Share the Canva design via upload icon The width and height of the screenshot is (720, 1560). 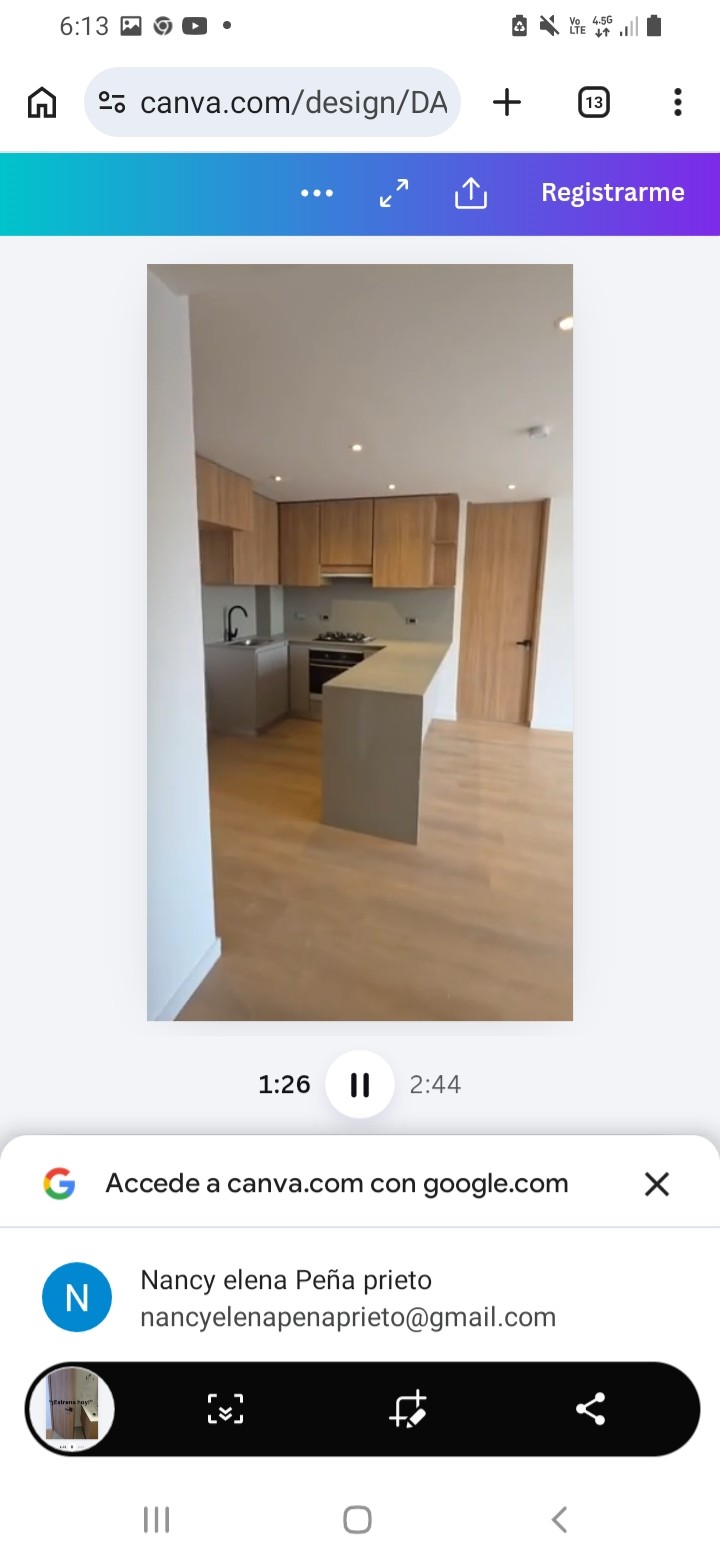tap(471, 194)
